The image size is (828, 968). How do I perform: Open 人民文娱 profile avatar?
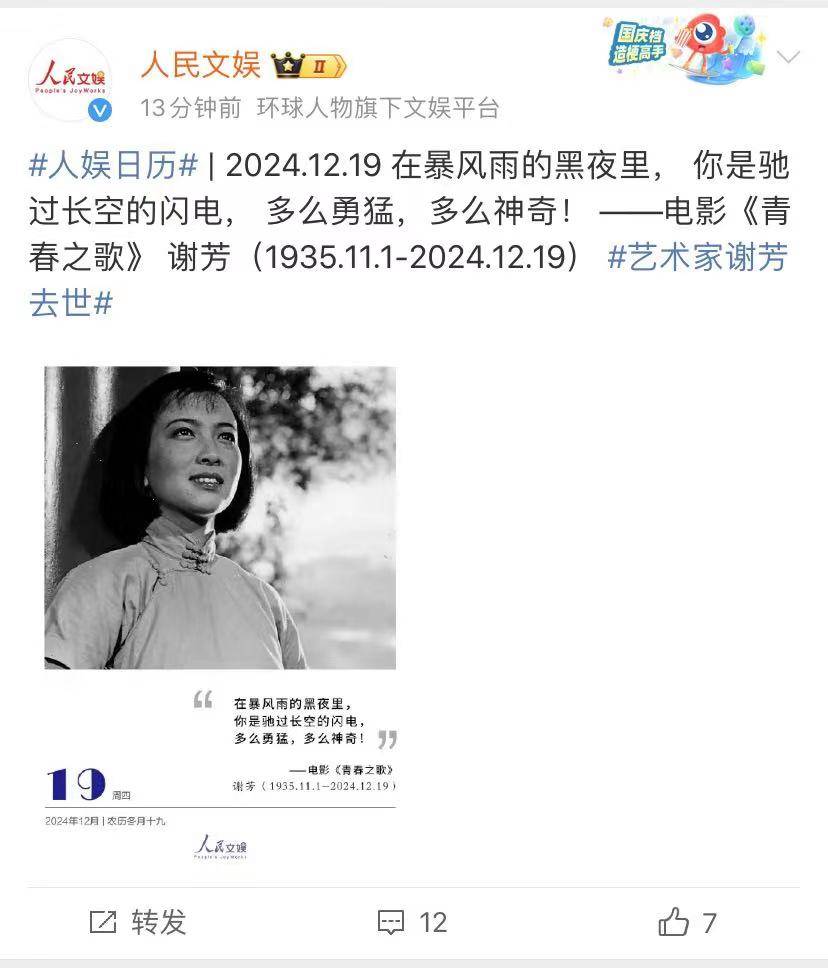(x=71, y=79)
